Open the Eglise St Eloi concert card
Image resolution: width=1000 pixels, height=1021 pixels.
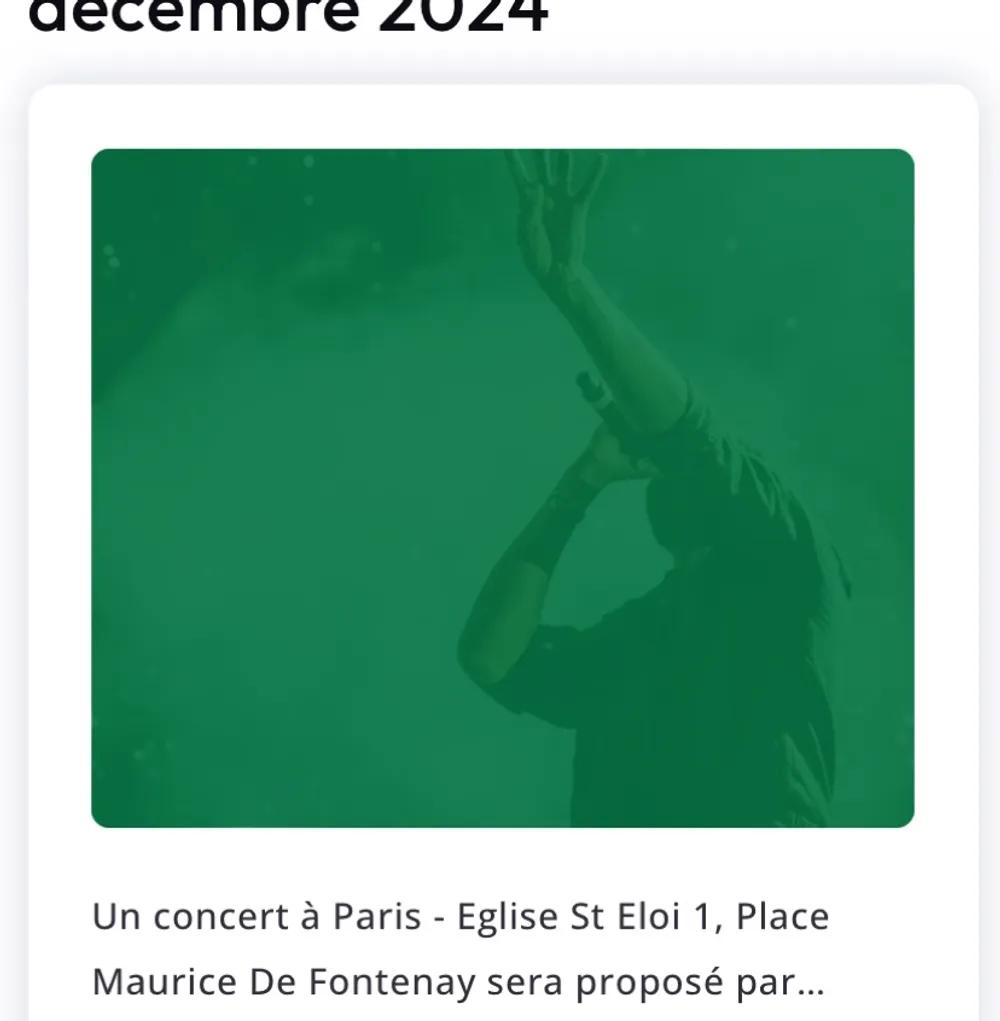click(502, 488)
